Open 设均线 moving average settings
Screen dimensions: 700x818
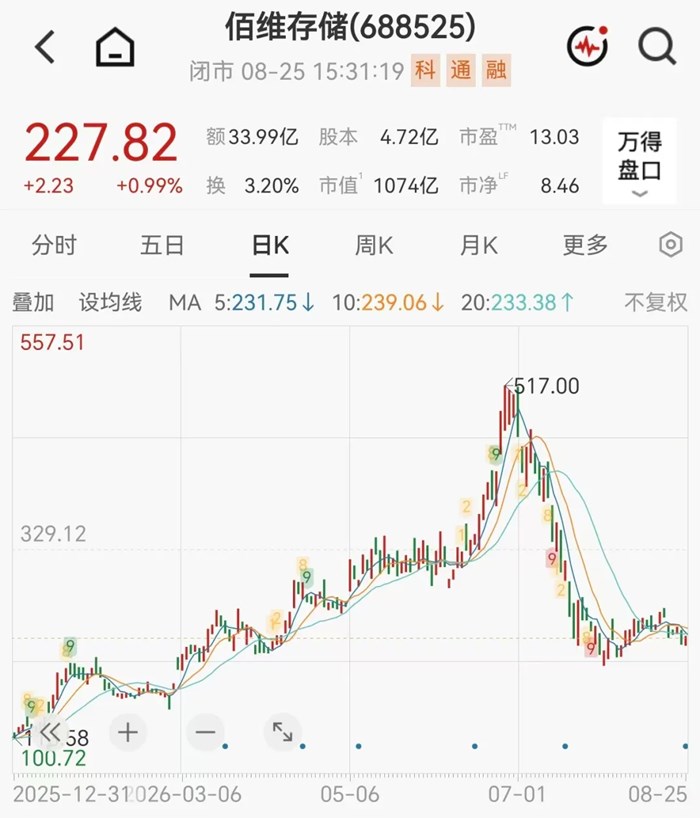(x=110, y=303)
